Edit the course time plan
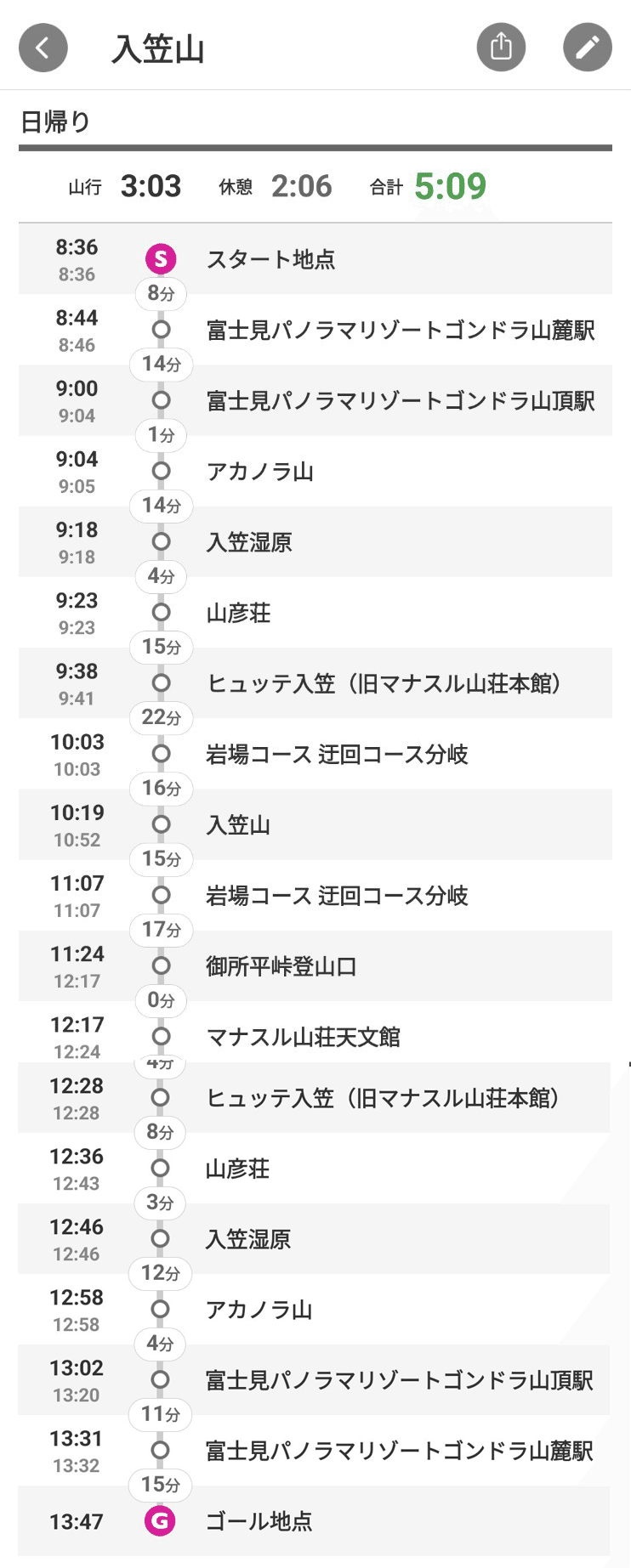Image resolution: width=631 pixels, height=1568 pixels. 587,47
